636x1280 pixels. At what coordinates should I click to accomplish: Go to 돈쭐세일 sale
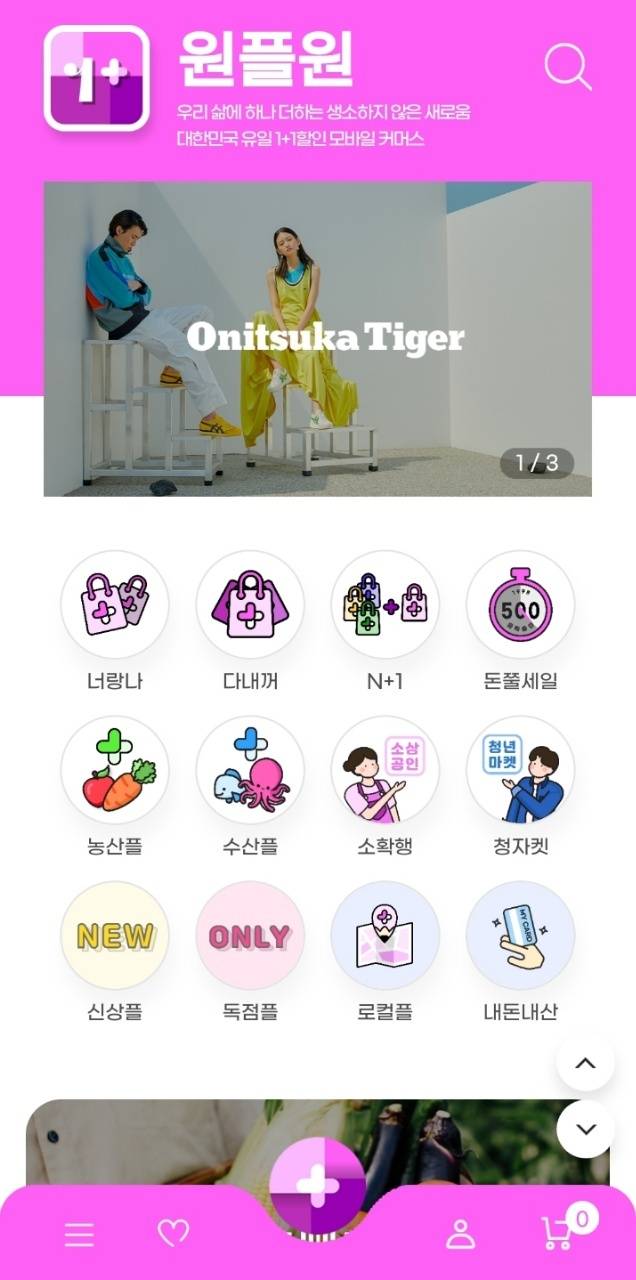point(520,604)
